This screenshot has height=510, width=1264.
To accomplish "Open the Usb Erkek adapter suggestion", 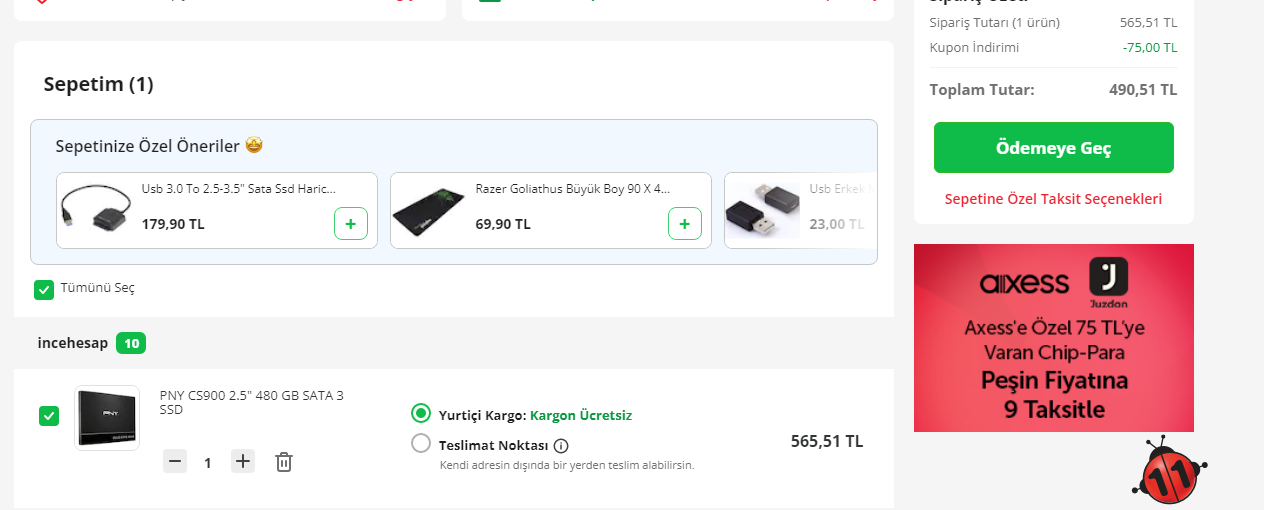I will click(800, 210).
